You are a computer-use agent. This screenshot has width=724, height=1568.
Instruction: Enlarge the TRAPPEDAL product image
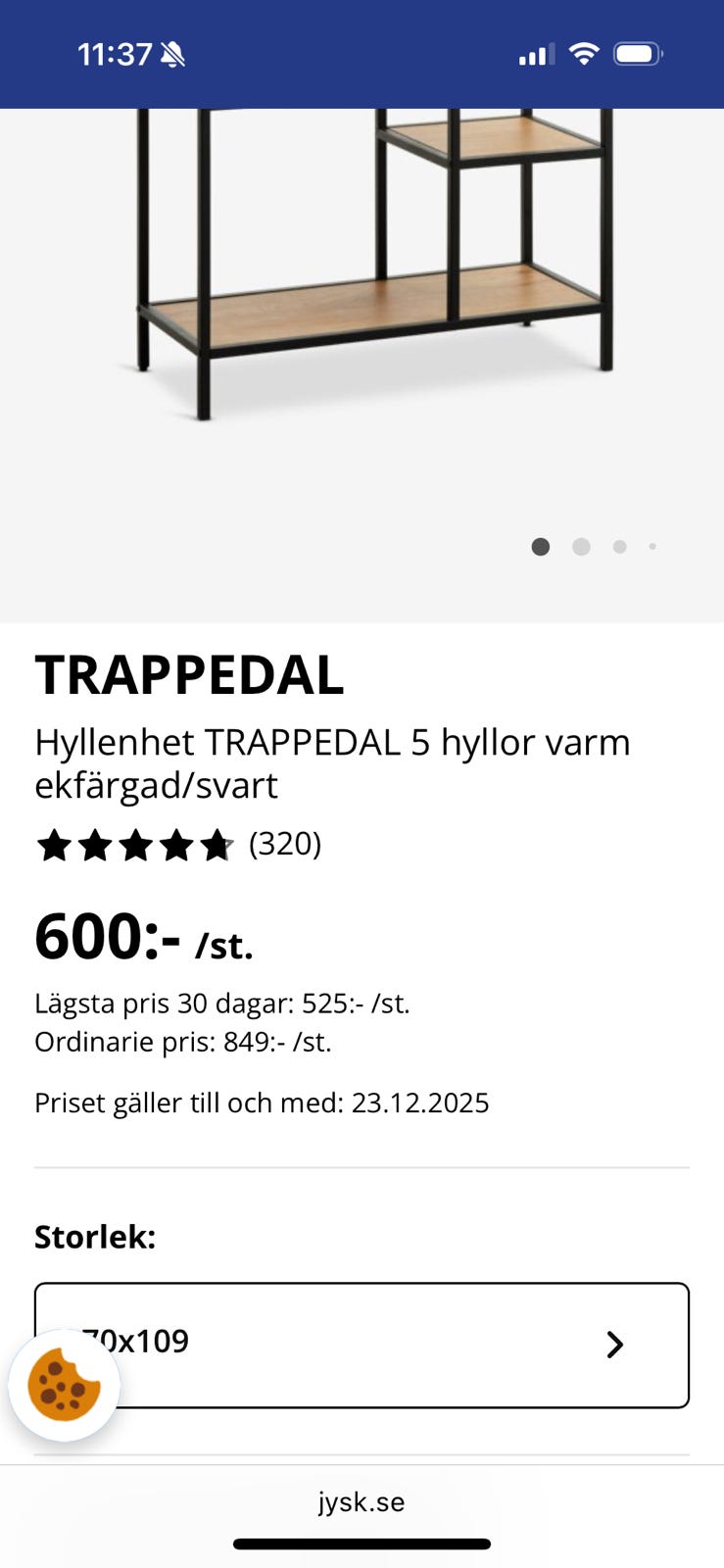(x=362, y=294)
